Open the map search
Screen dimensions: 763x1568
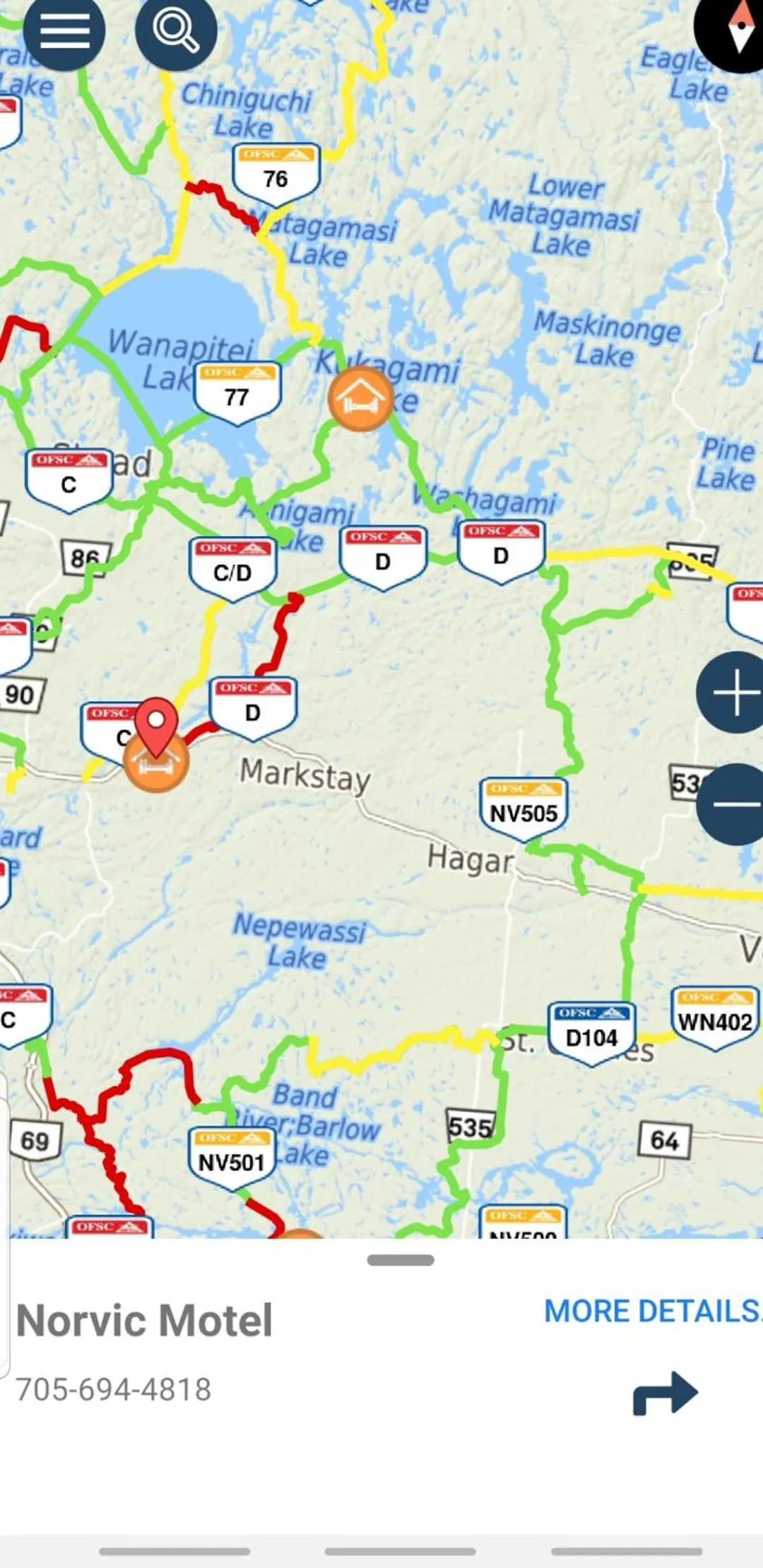pos(176,30)
